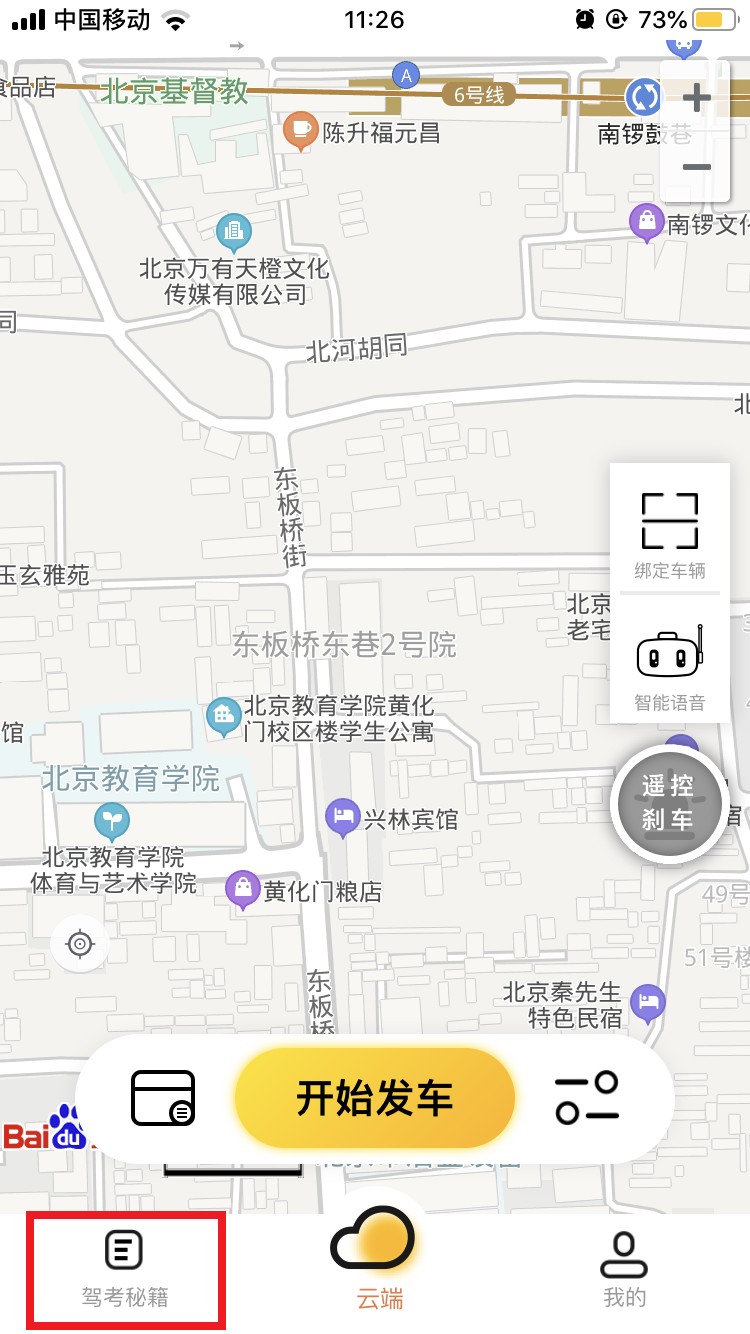Screen dimensions: 750x1334
Task: Tap the 兴林宾馆 purple map marker
Action: (344, 818)
